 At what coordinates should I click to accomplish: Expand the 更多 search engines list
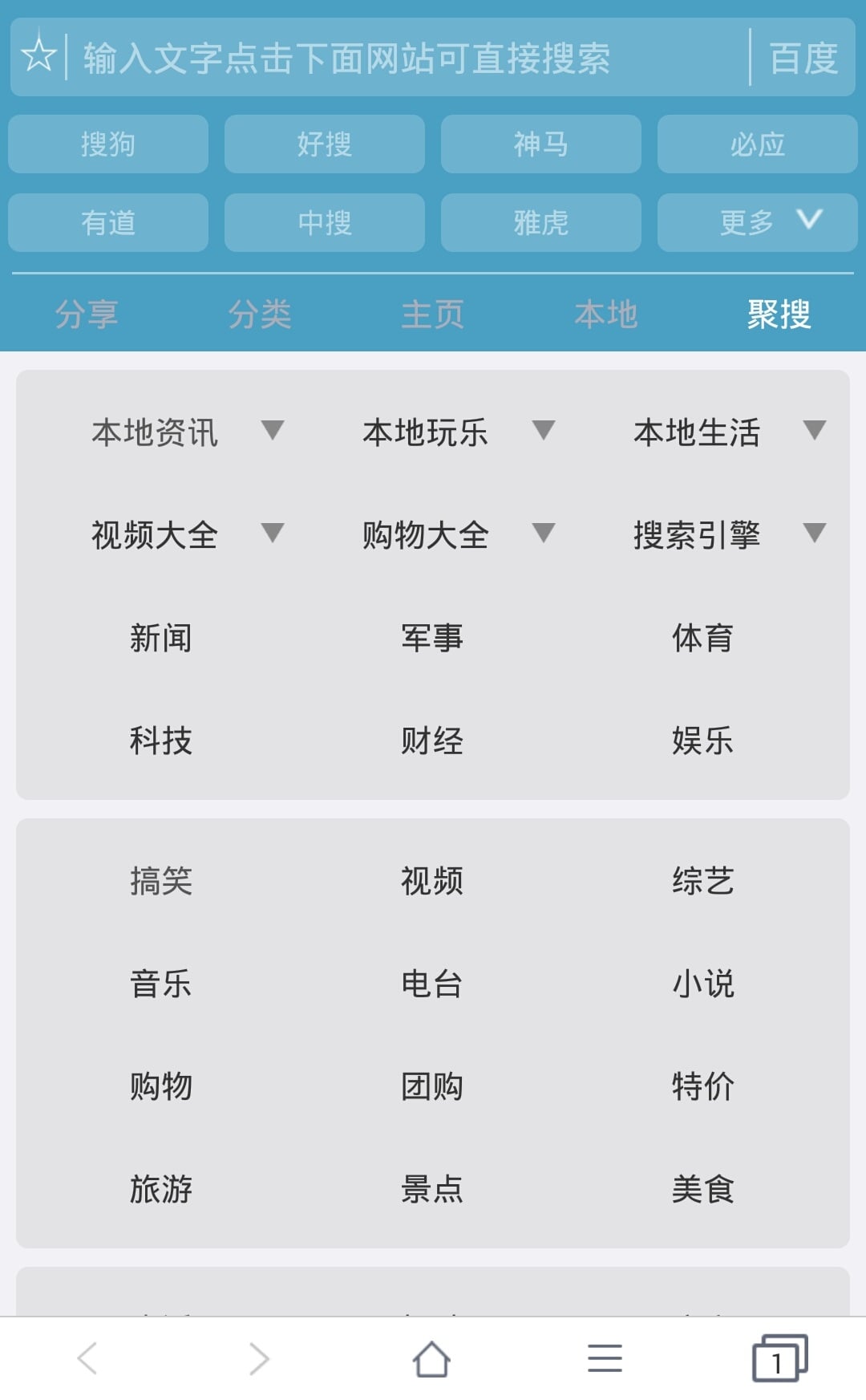tap(758, 222)
